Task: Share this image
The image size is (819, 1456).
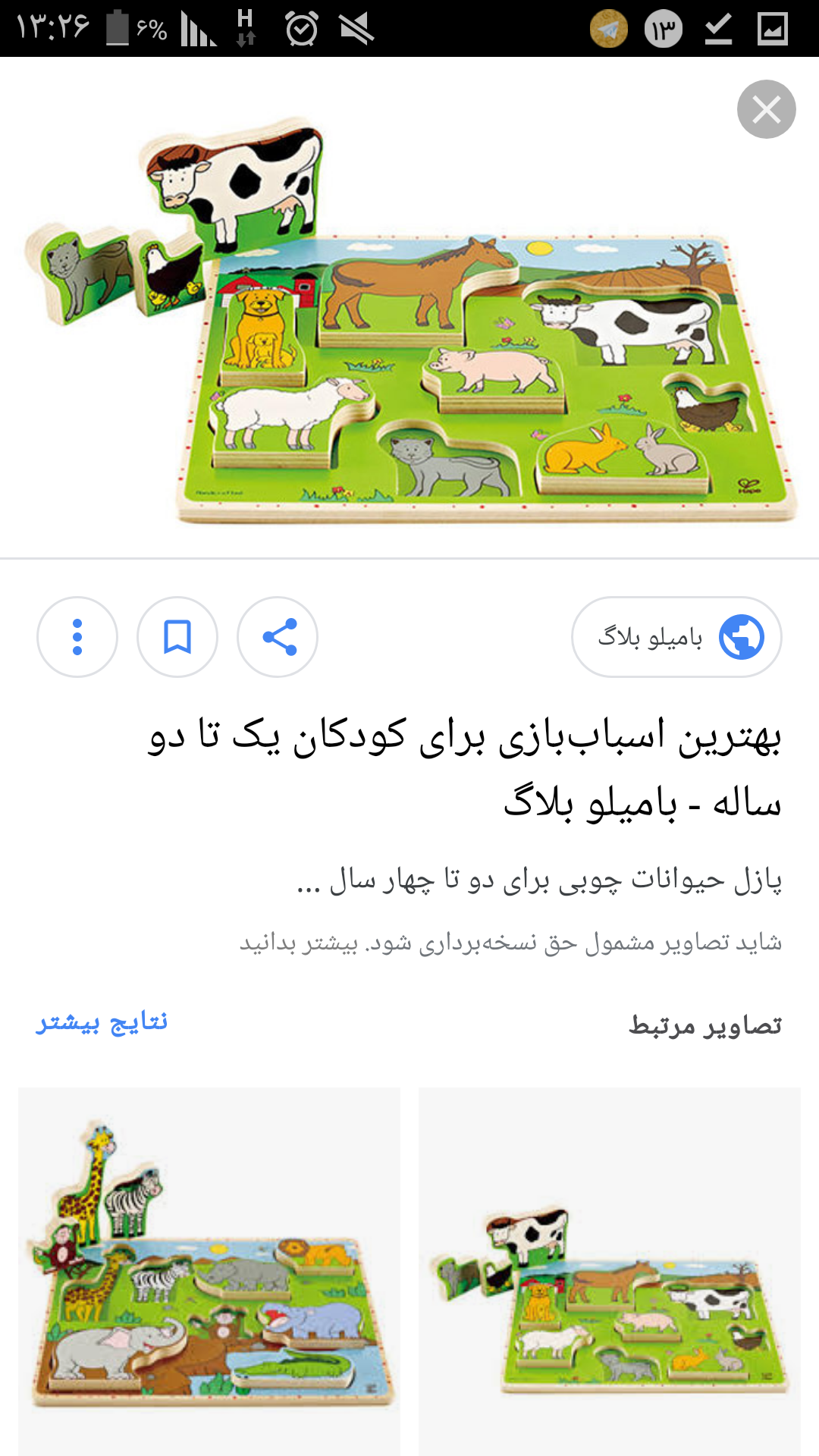Action: pyautogui.click(x=278, y=637)
